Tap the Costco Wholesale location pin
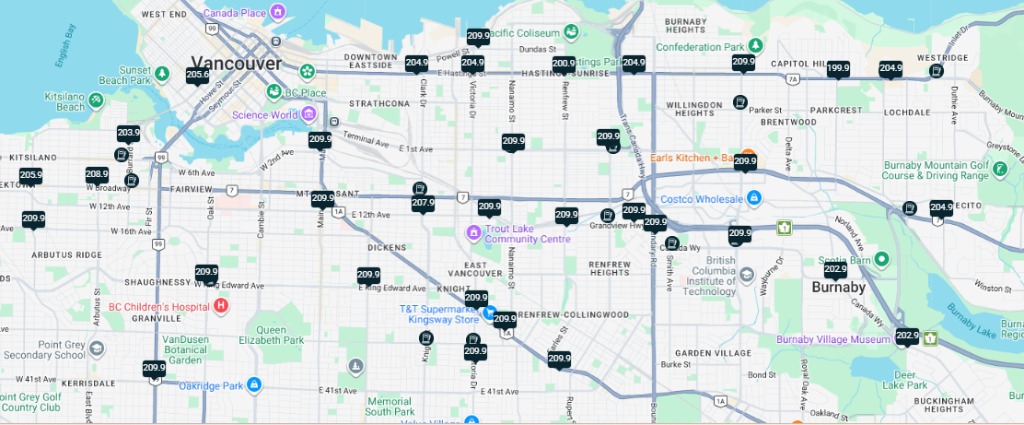Viewport: 1024px width, 425px height. coord(753,199)
